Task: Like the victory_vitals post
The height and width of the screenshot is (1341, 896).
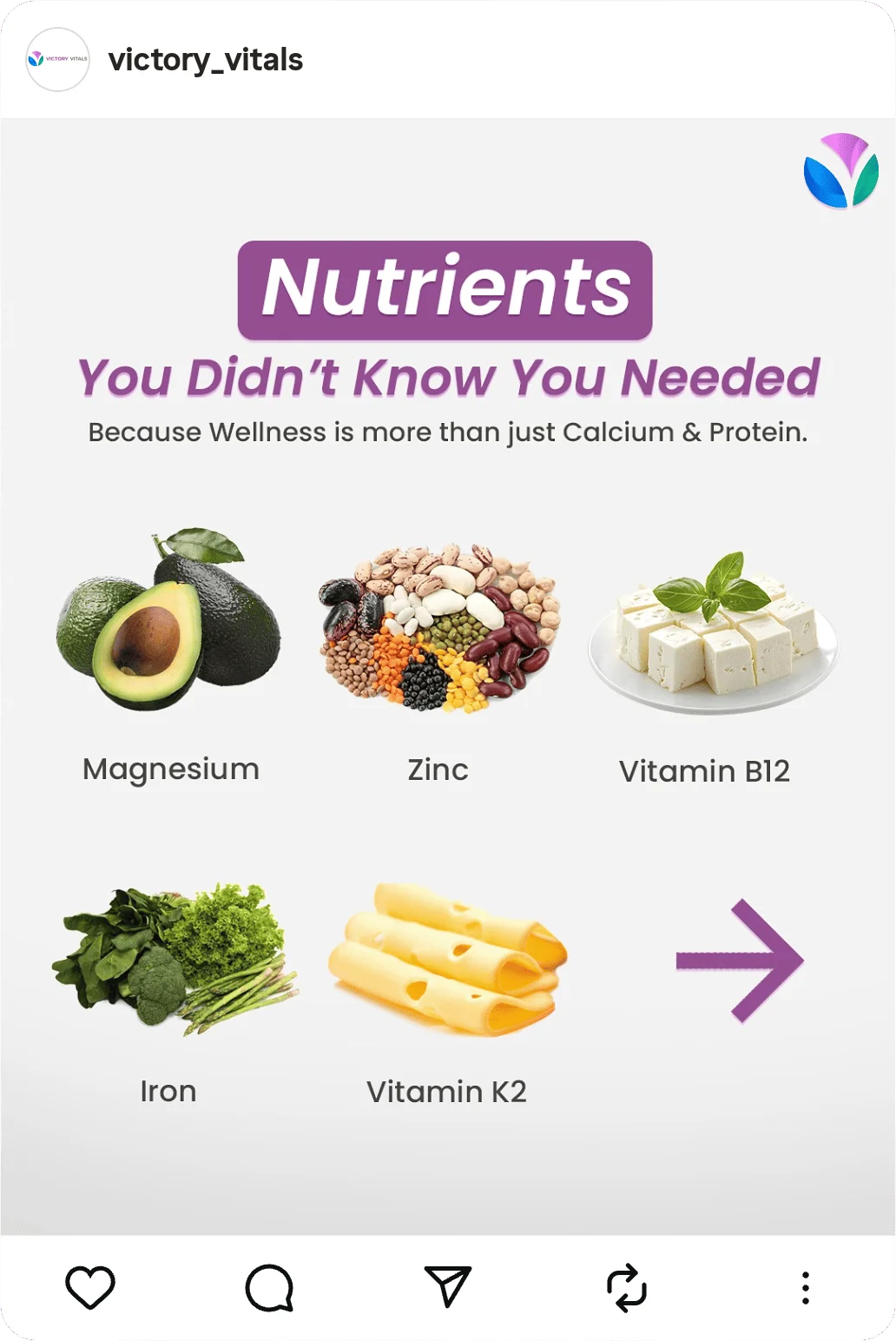Action: pyautogui.click(x=90, y=1286)
